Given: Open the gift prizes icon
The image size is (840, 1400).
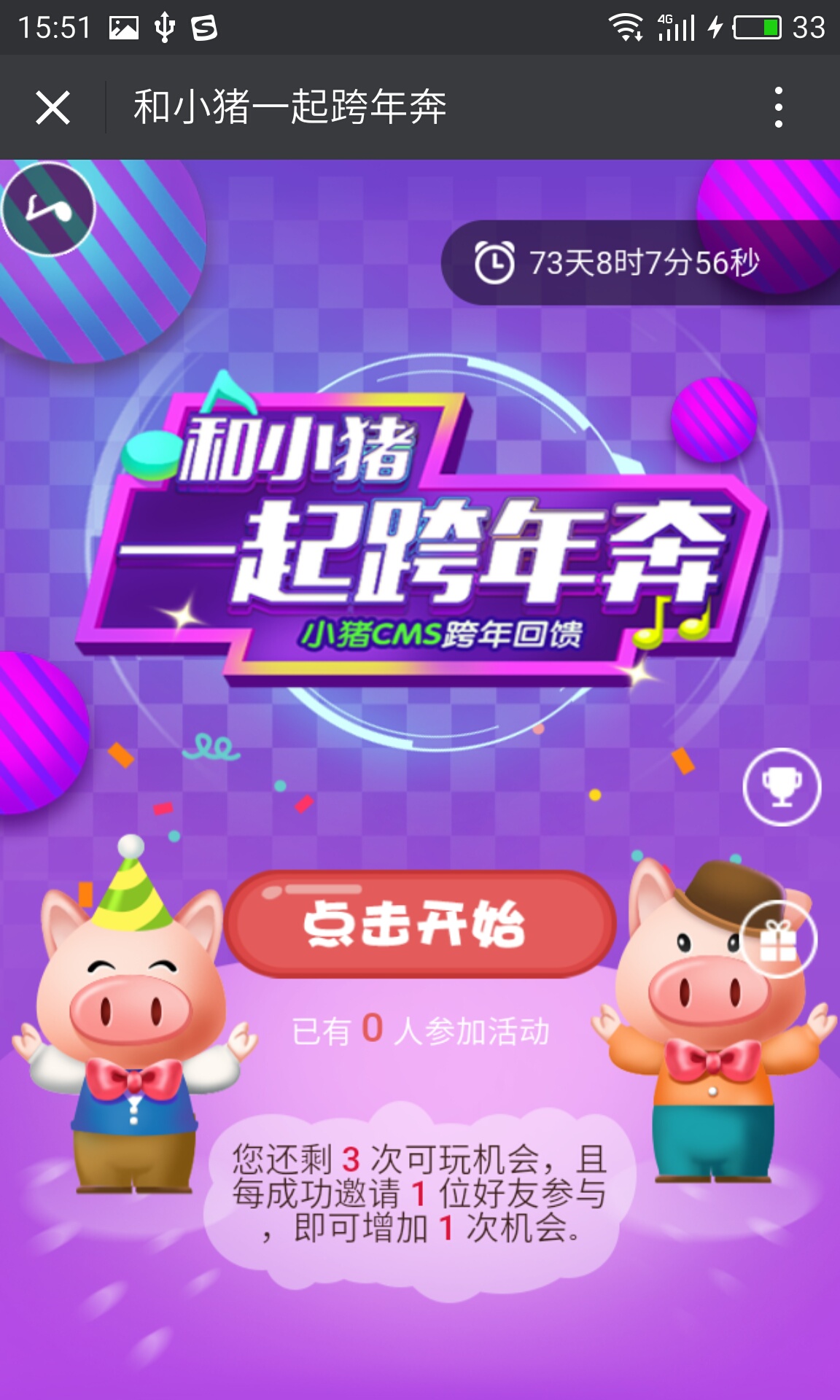Looking at the screenshot, I should [778, 940].
